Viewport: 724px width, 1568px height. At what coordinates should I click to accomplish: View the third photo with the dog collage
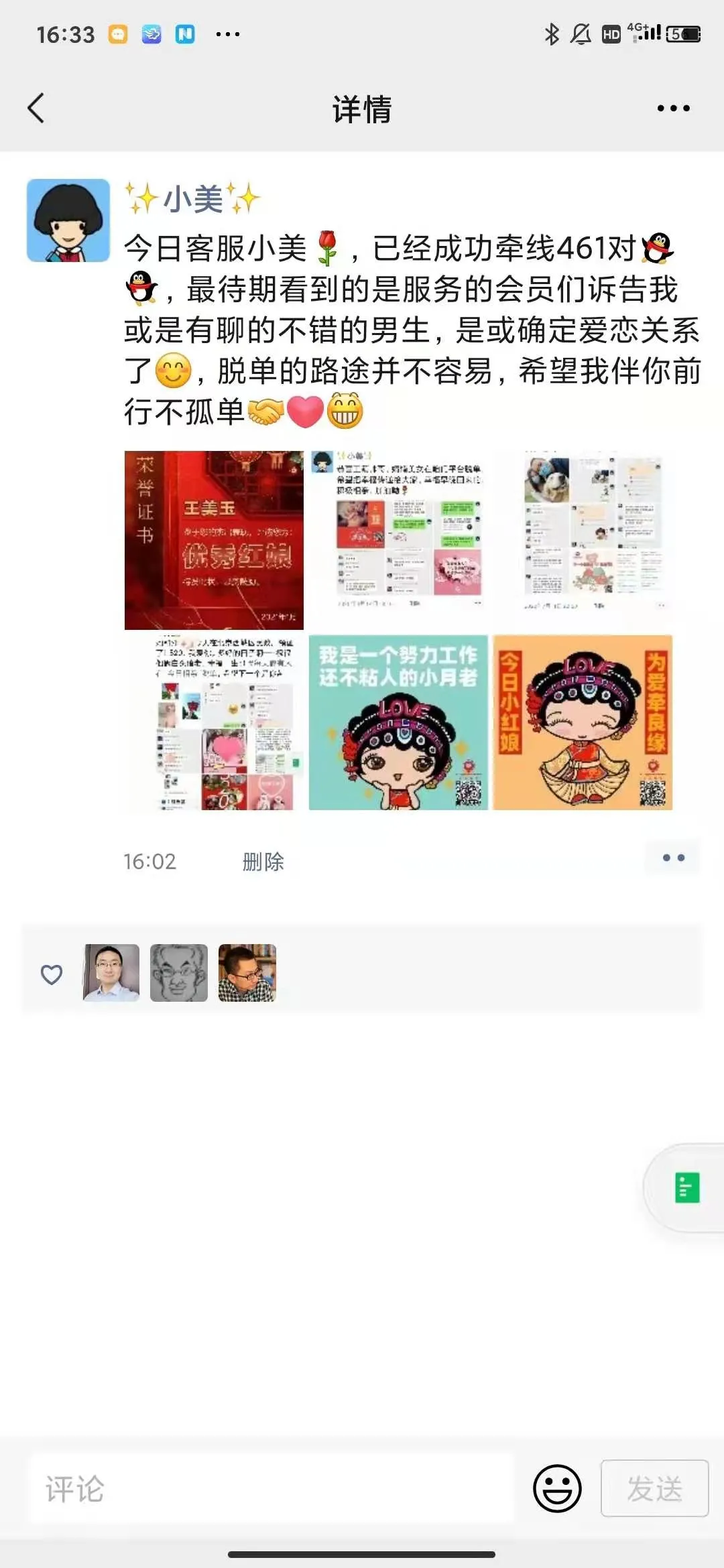click(x=583, y=540)
